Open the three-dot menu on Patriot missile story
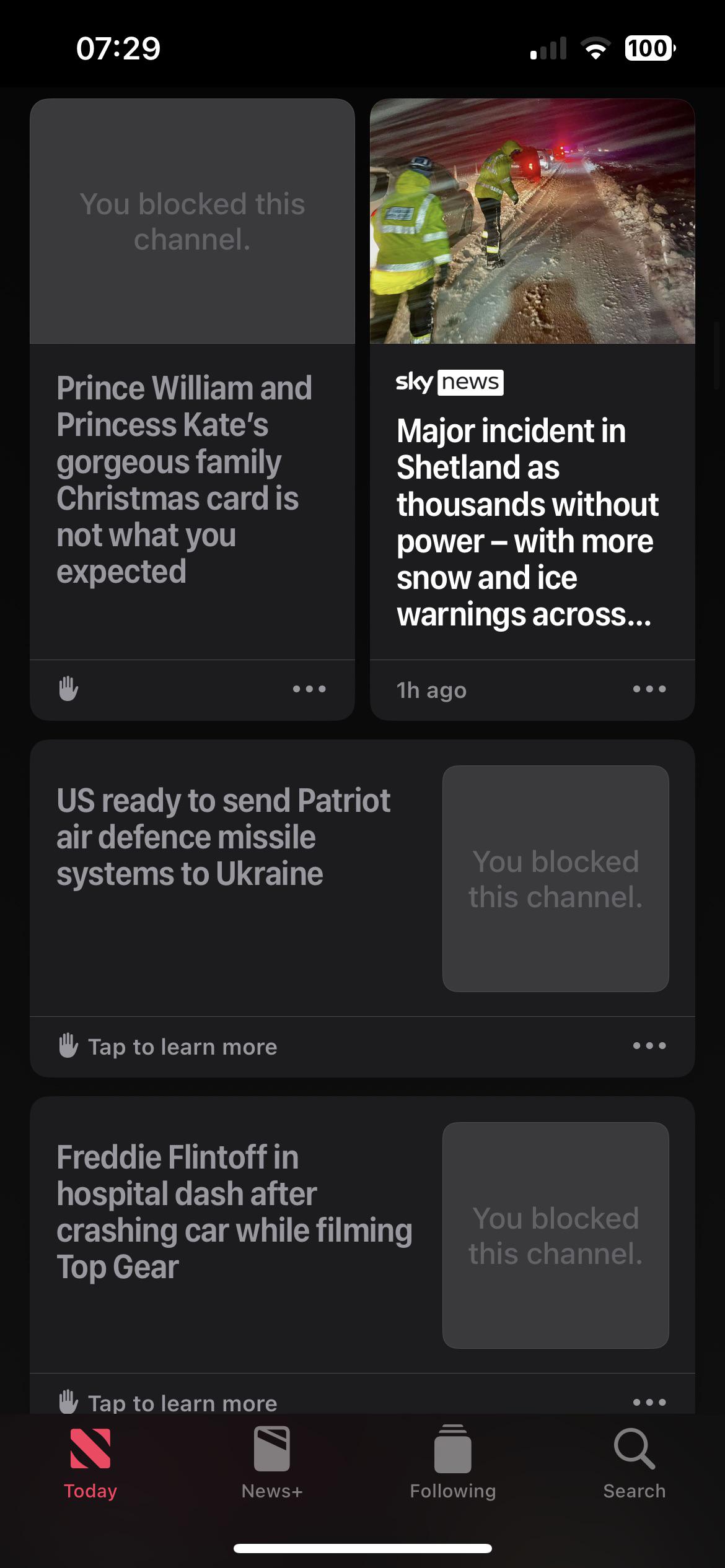 tap(649, 1046)
